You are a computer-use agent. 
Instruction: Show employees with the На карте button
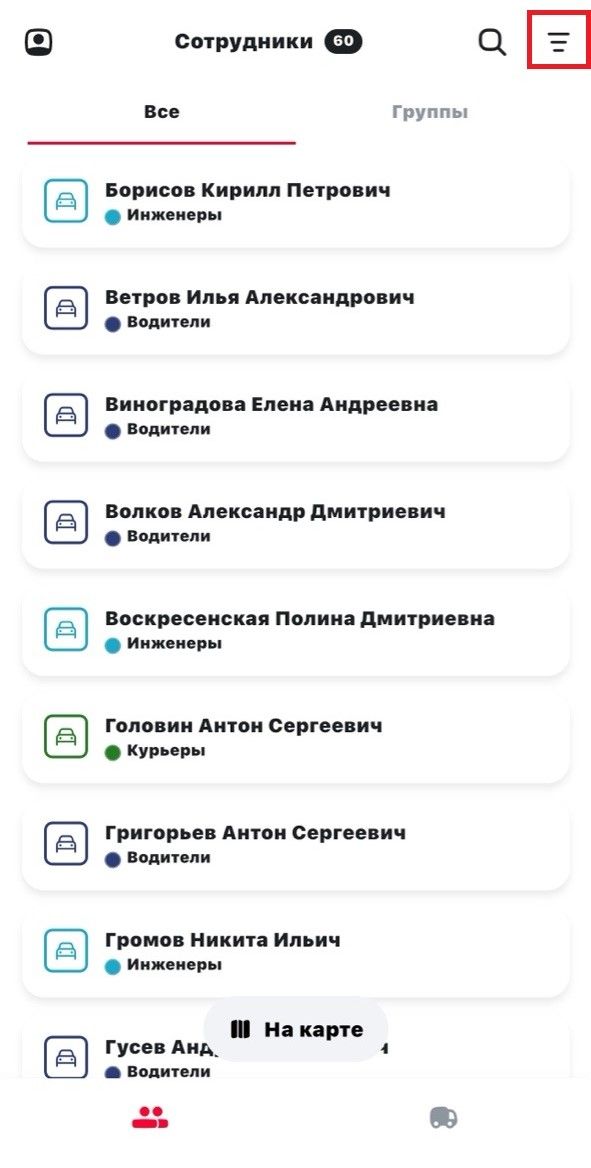[x=296, y=1029]
